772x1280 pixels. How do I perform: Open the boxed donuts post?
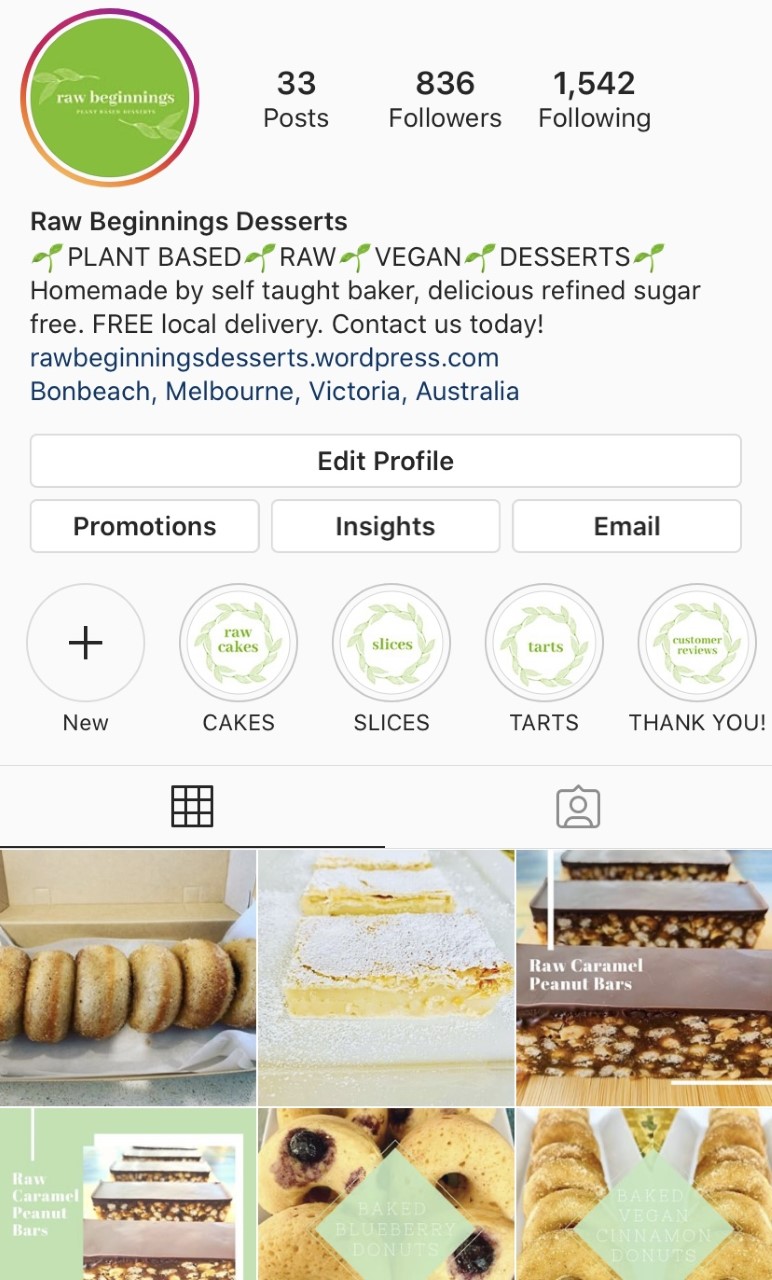pyautogui.click(x=128, y=977)
